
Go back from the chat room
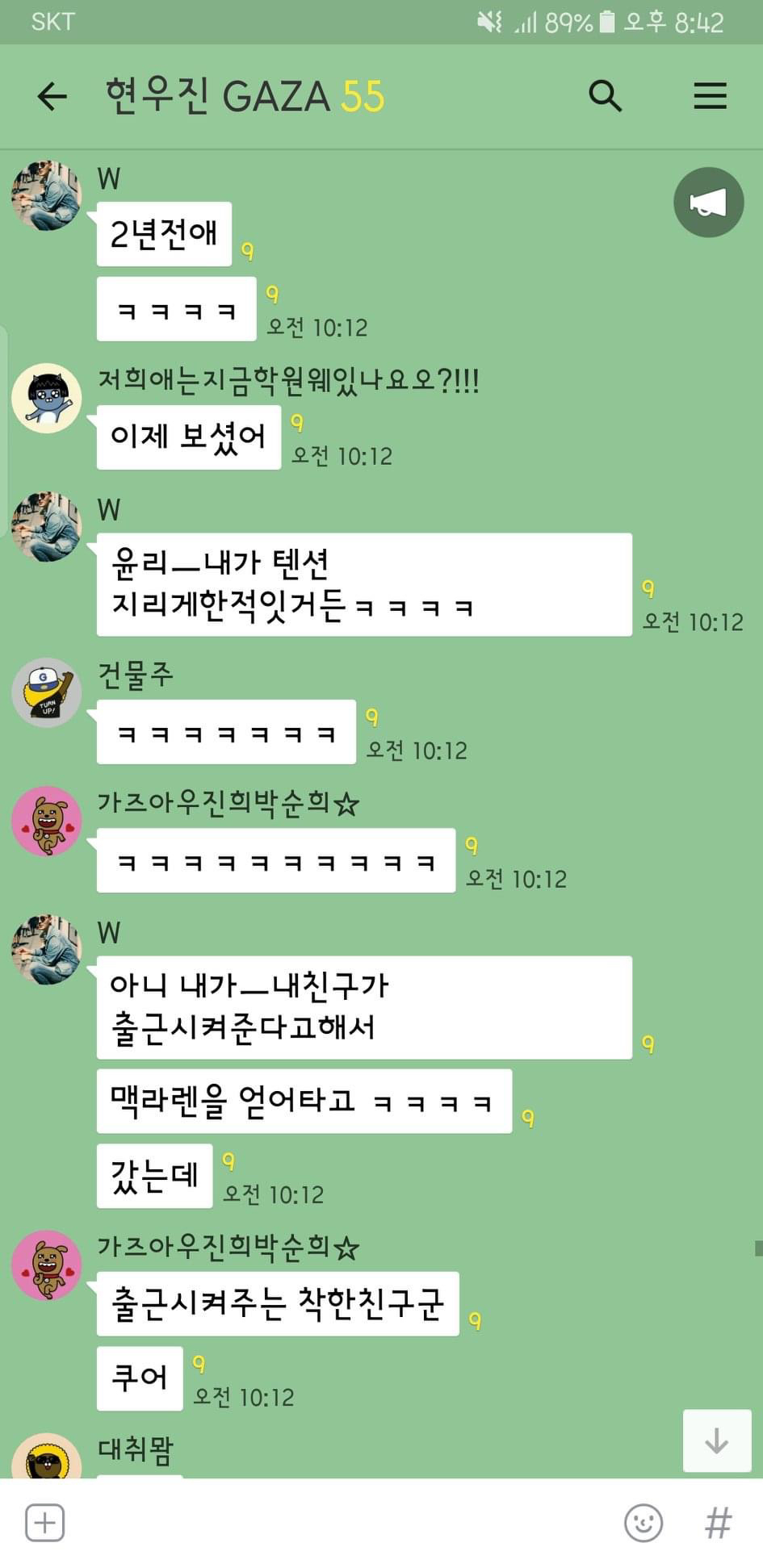pyautogui.click(x=52, y=97)
